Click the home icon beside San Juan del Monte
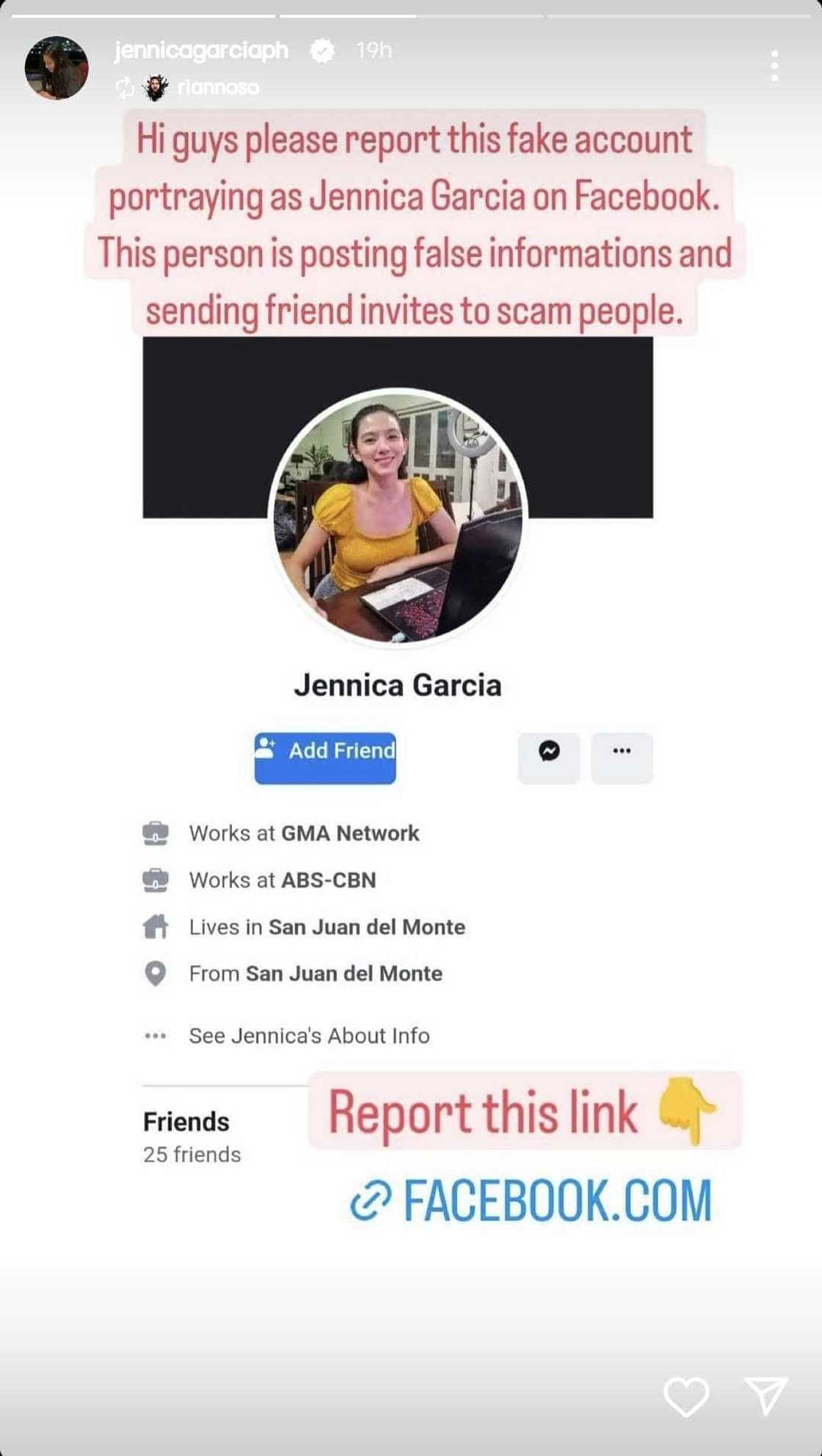Screen dimensions: 822x1456 click(156, 927)
